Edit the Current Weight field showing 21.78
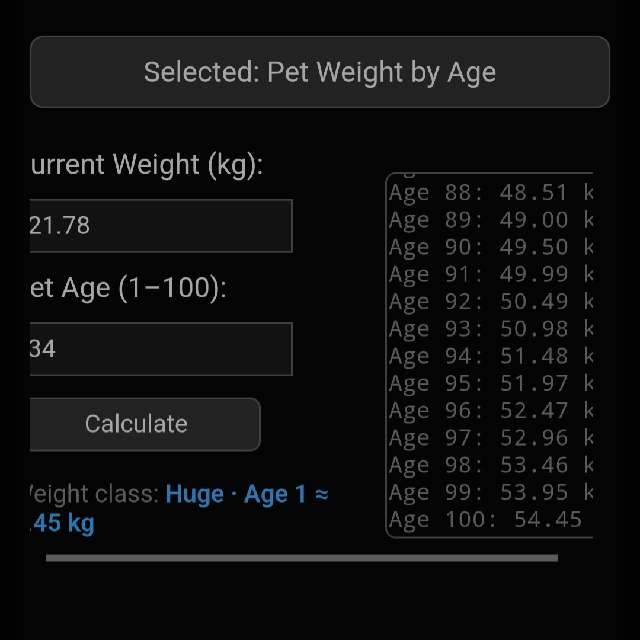This screenshot has width=640, height=640. point(160,226)
